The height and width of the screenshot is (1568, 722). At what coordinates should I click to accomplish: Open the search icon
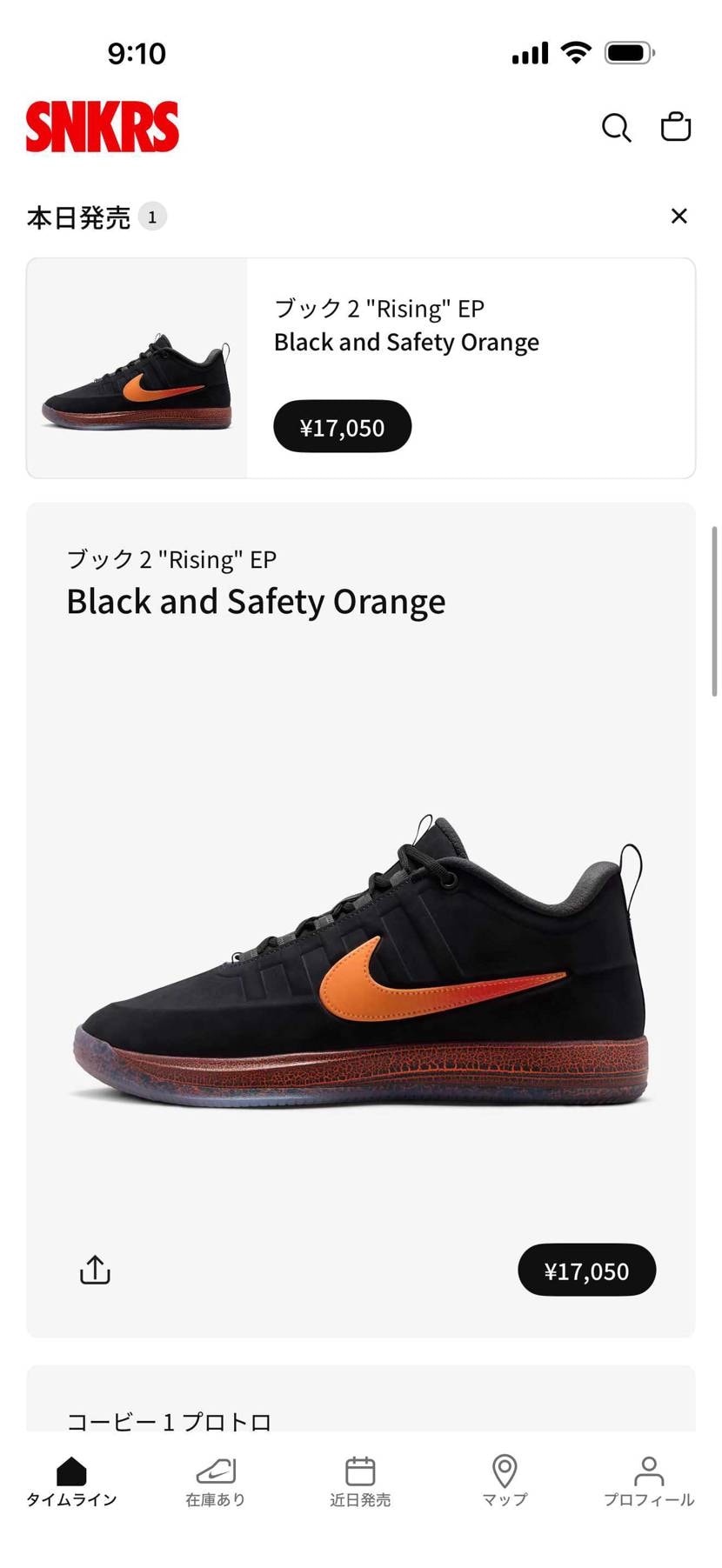(x=616, y=128)
